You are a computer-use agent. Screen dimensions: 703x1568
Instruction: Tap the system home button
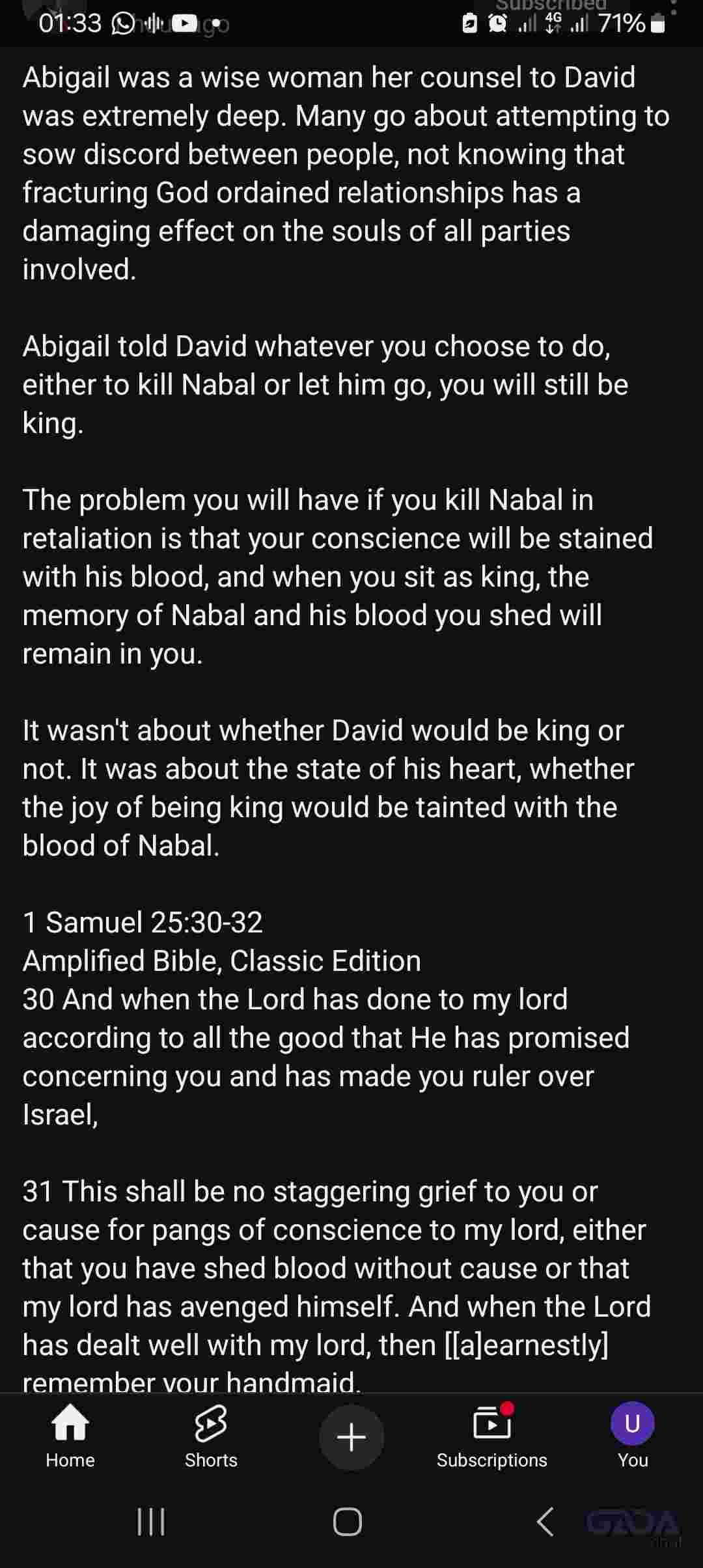(x=348, y=1522)
